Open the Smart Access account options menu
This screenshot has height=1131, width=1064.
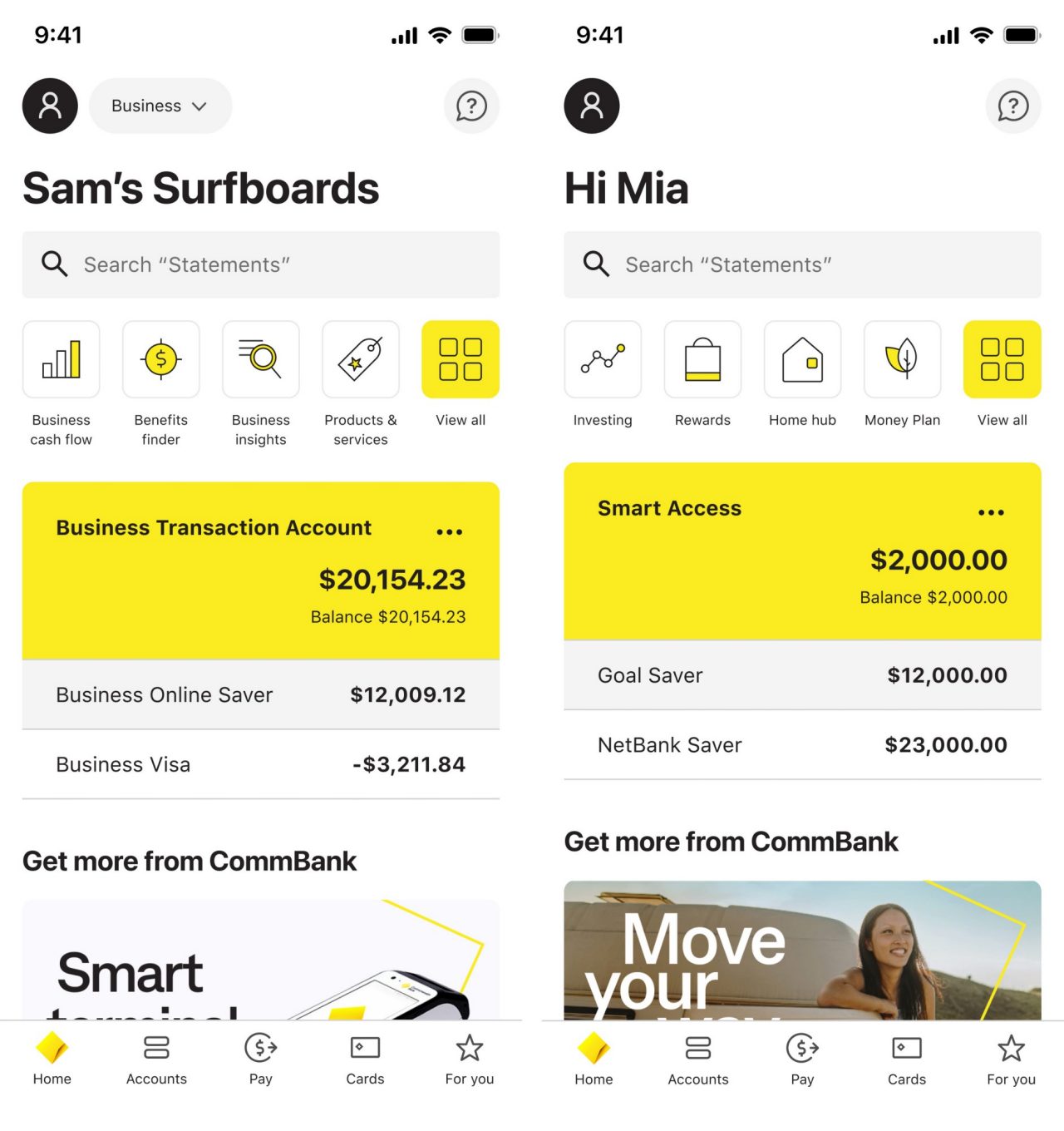(990, 511)
